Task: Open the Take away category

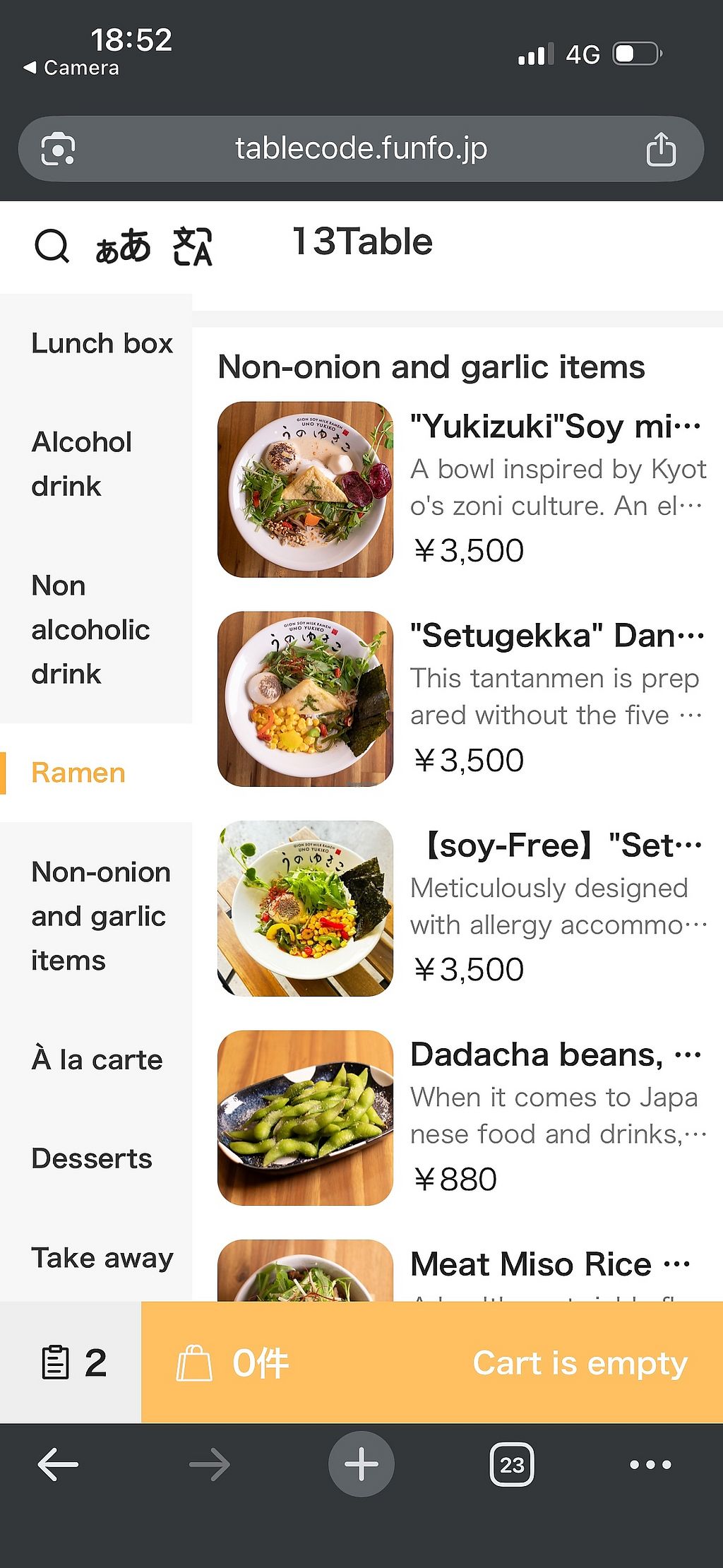Action: tap(102, 1258)
